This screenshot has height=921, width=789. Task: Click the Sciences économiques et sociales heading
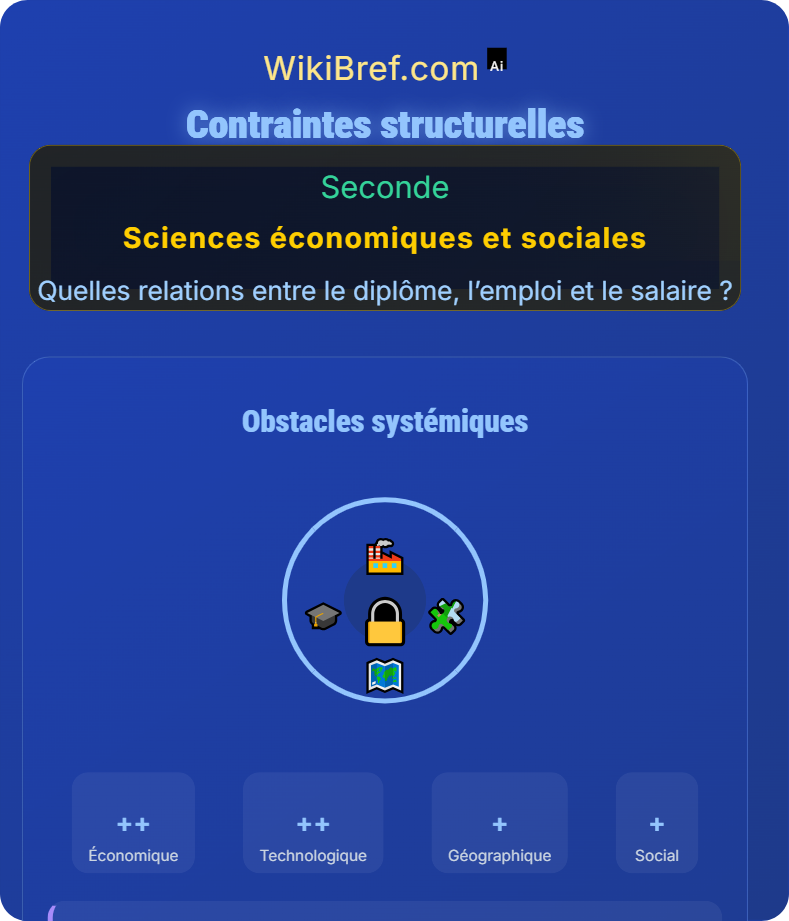coord(385,238)
